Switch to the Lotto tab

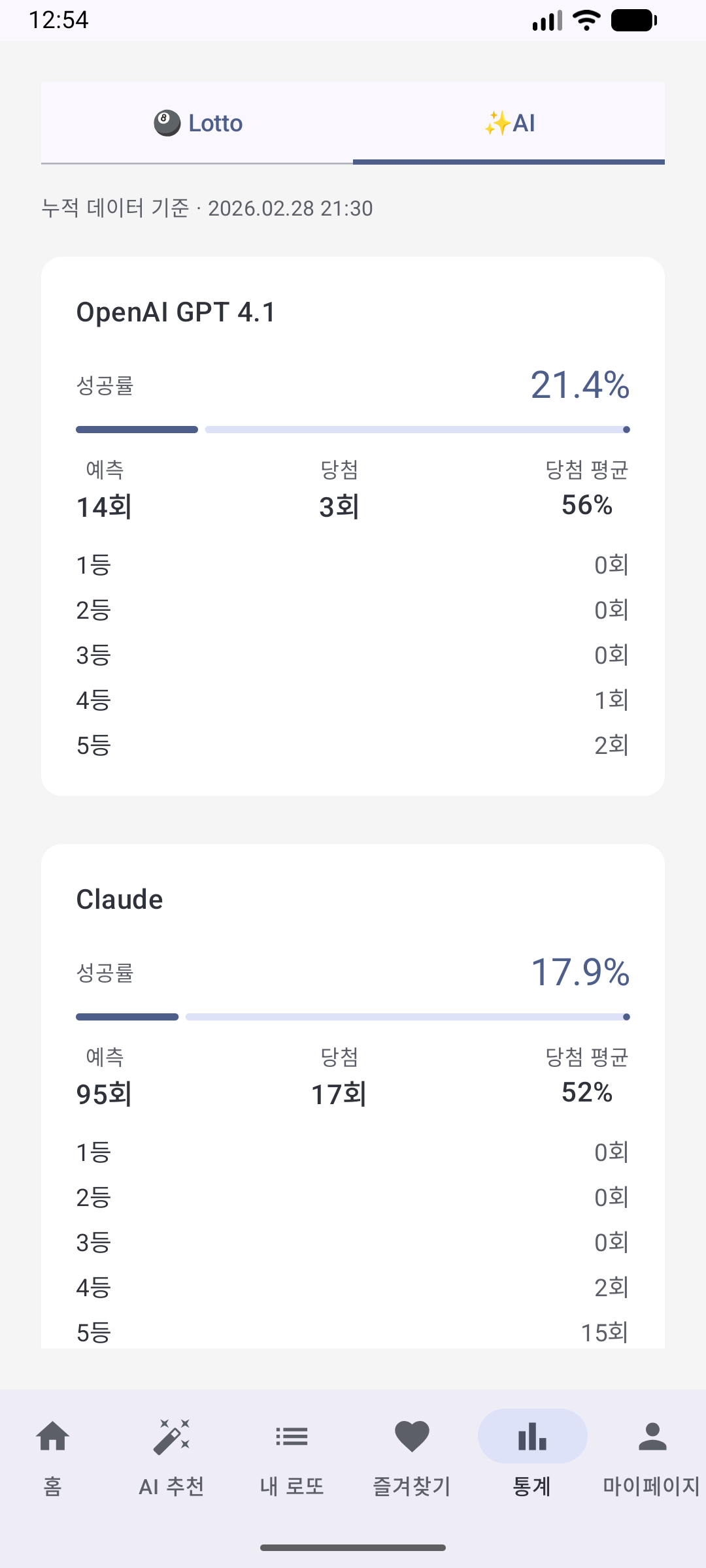197,123
